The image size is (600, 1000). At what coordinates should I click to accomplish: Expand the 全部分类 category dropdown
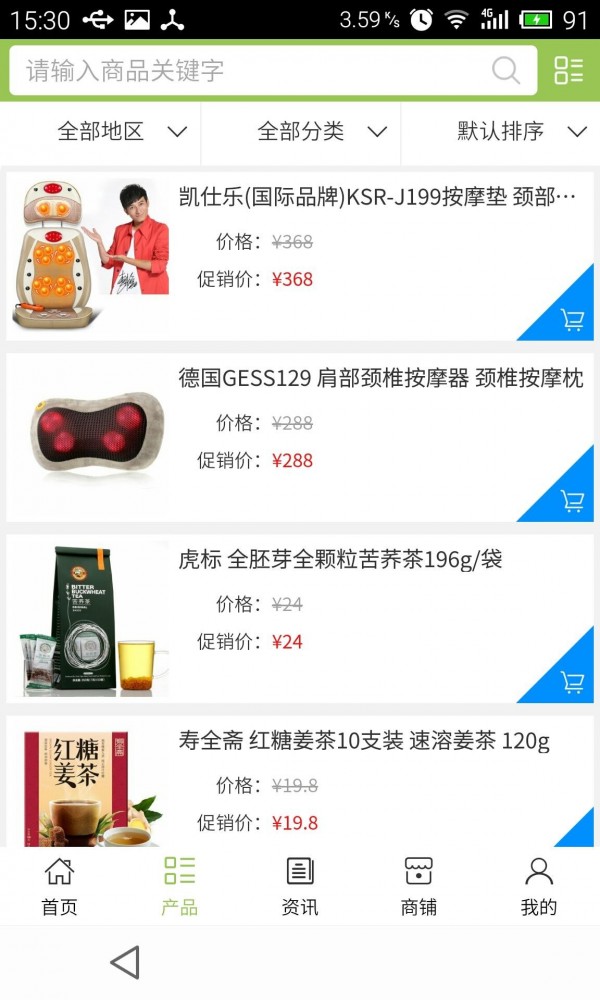322,132
